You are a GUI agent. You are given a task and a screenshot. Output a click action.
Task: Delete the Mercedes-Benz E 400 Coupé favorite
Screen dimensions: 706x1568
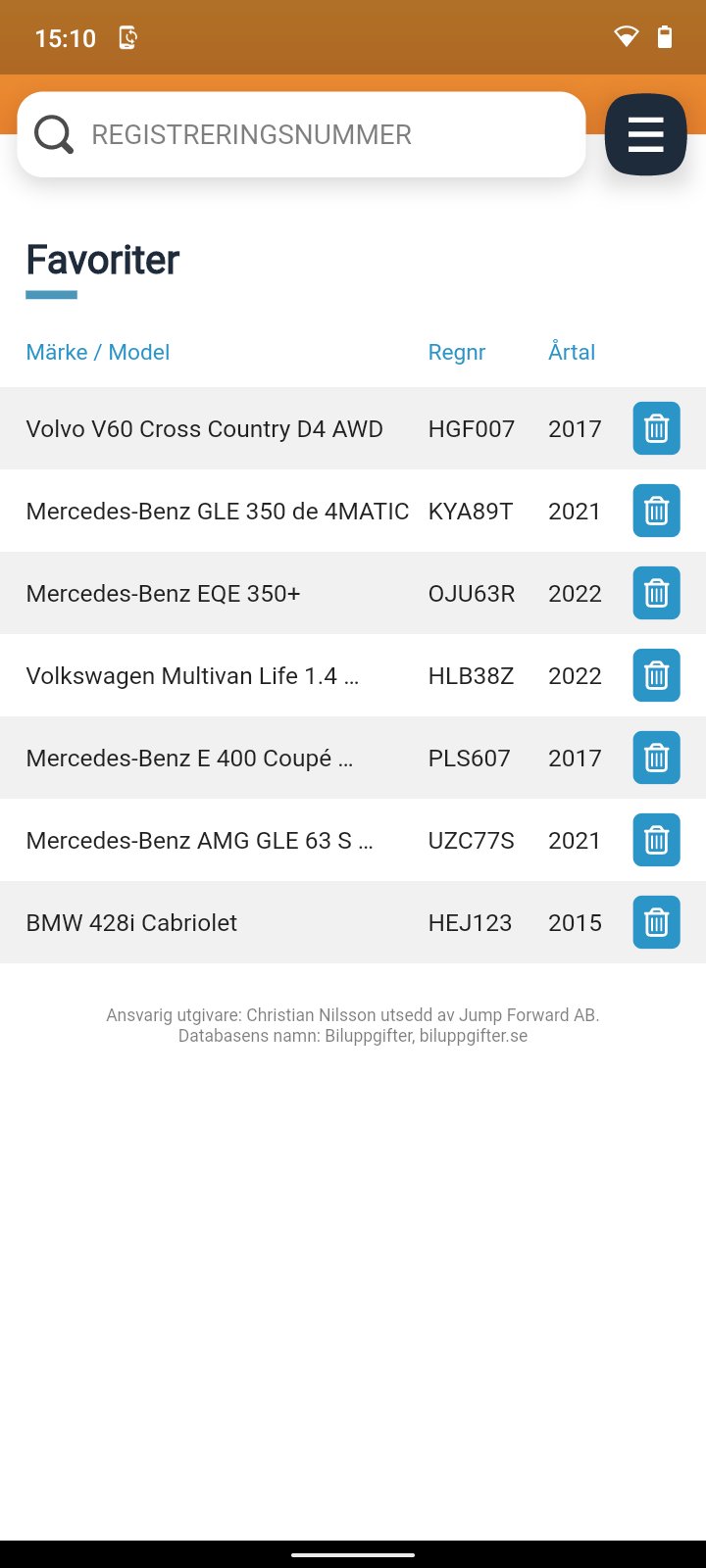[656, 758]
